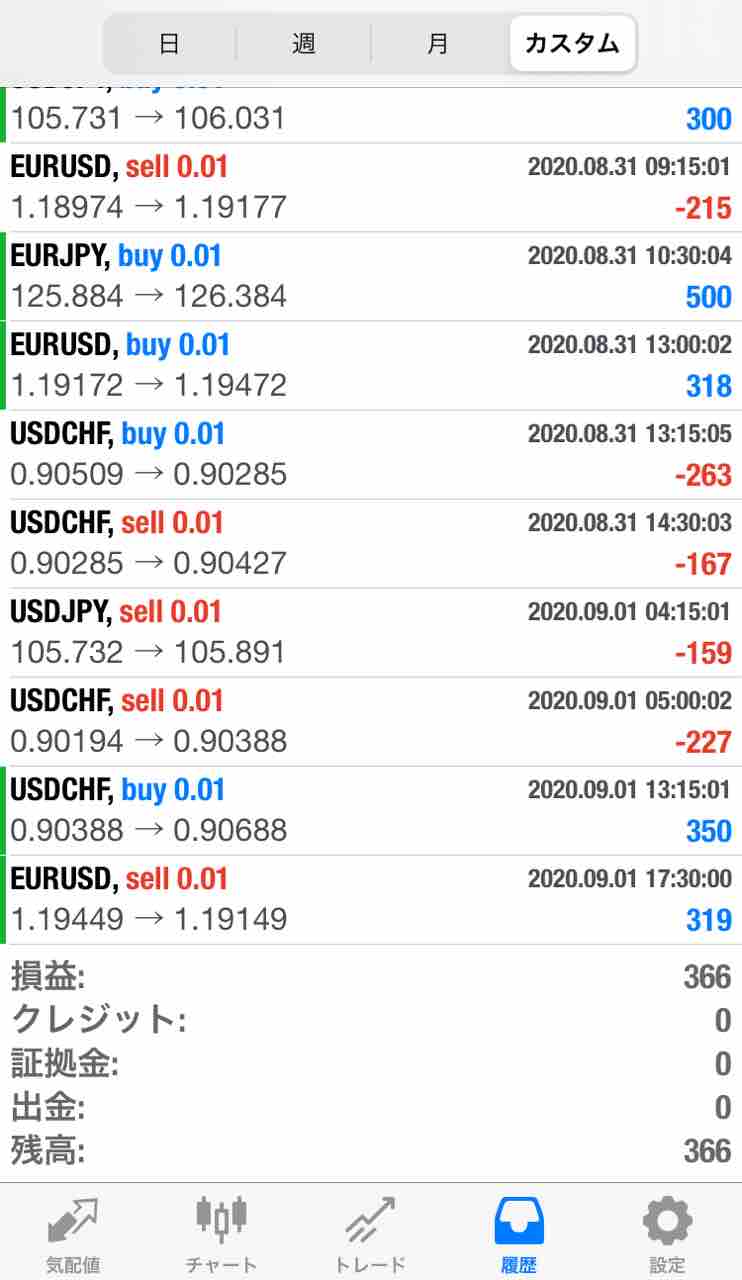
Task: Show details of the USDJPY sell trade
Action: 370,632
